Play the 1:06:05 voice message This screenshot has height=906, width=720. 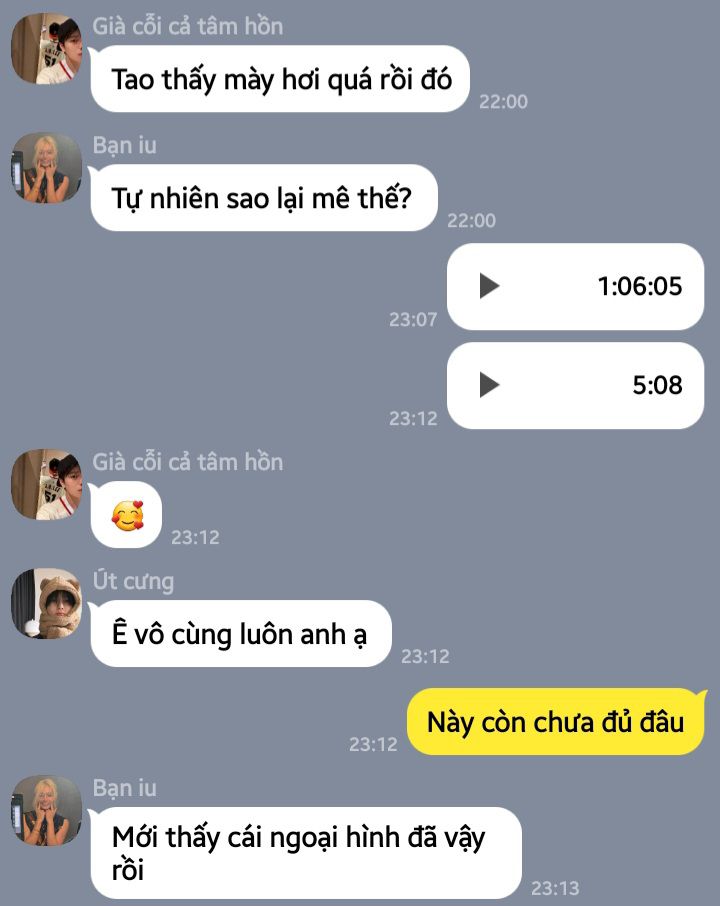click(x=489, y=287)
